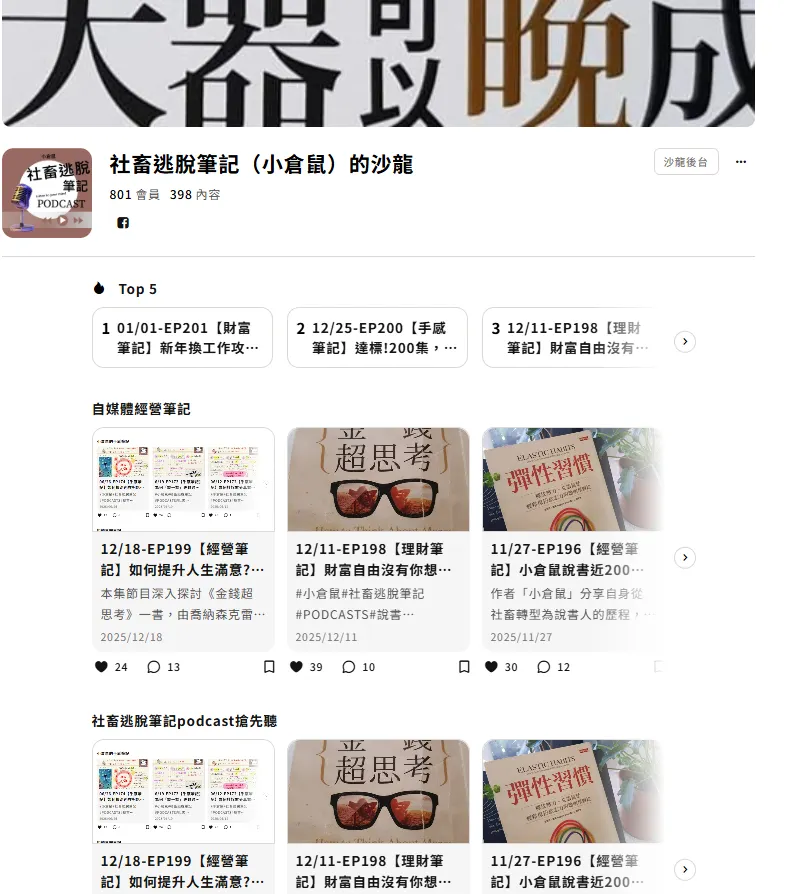This screenshot has width=792, height=894.
Task: Bookmark the 12/11-EP198 post
Action: pyautogui.click(x=464, y=667)
